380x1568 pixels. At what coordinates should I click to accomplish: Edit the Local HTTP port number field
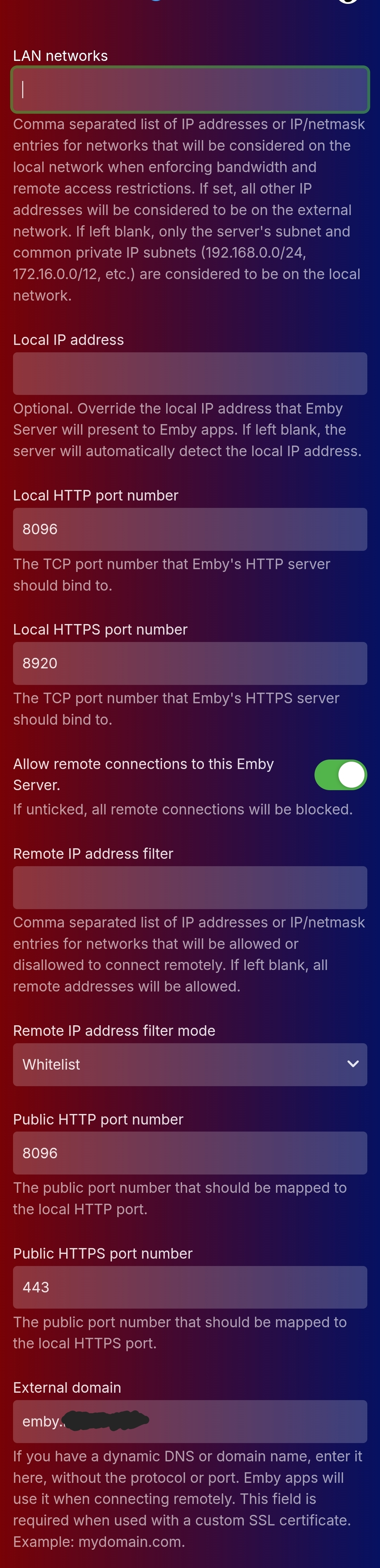point(190,529)
